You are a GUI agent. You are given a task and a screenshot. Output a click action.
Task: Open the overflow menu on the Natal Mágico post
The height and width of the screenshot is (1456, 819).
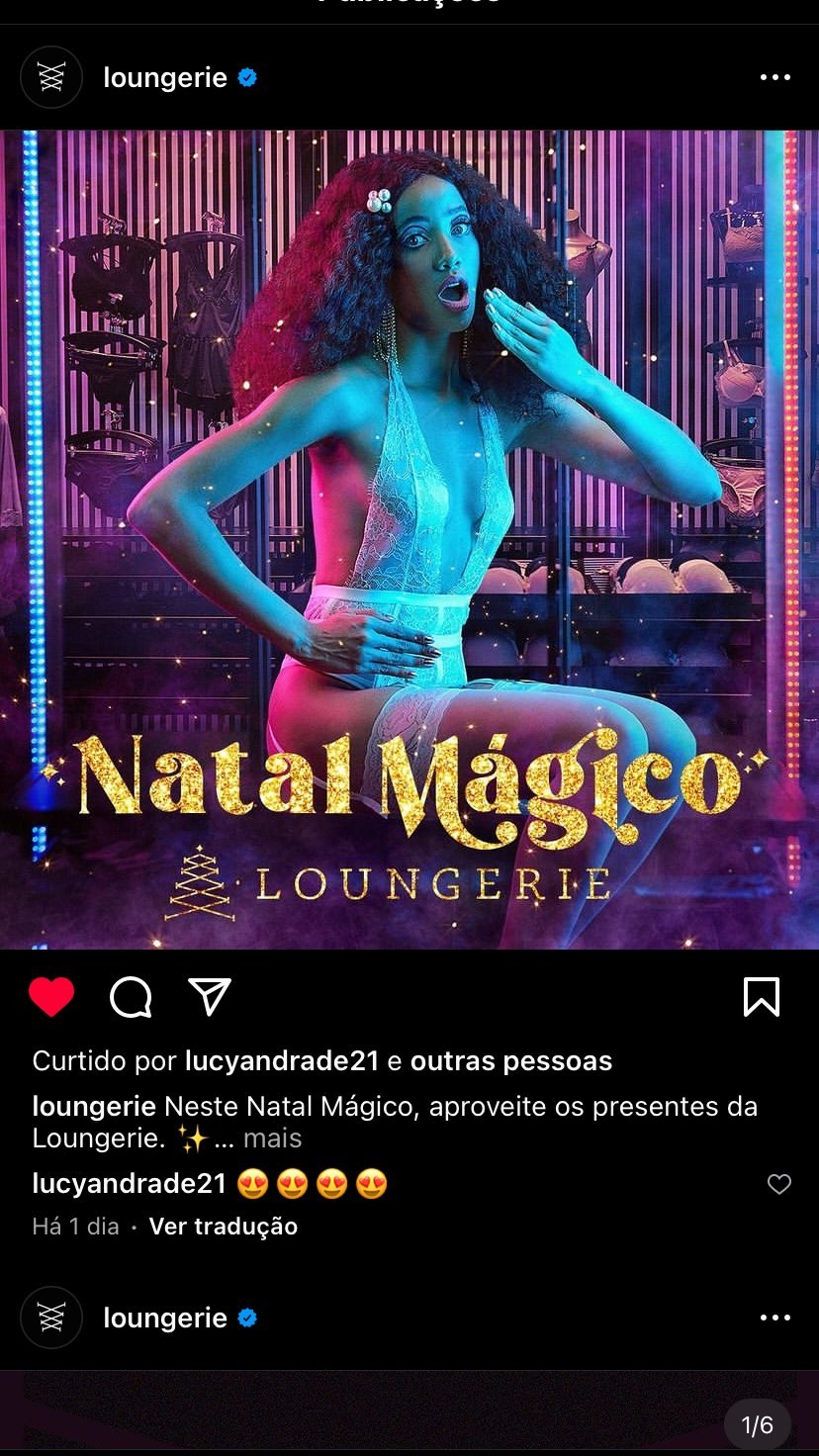click(x=774, y=78)
